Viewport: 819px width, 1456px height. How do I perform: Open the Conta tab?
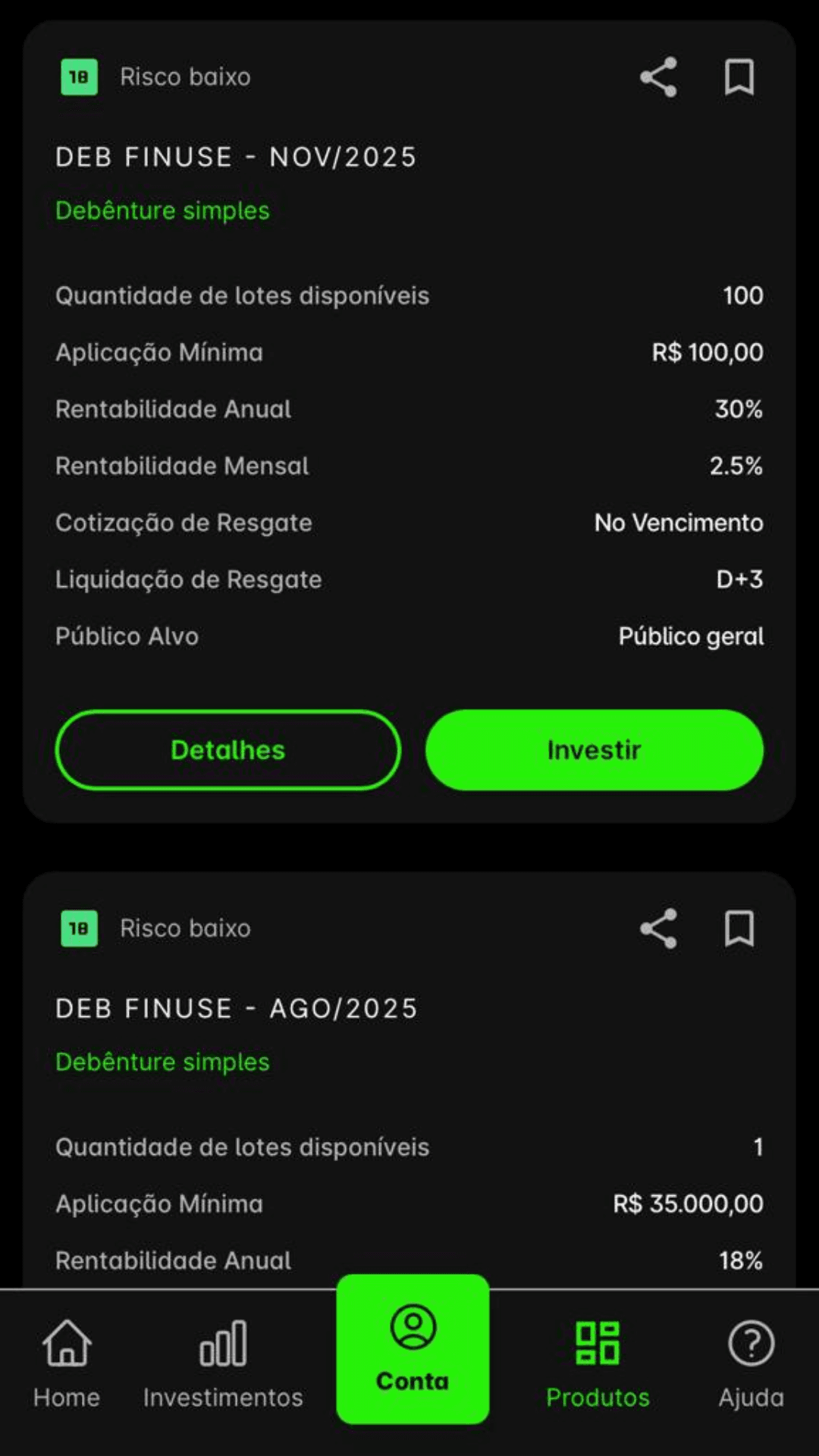[413, 1350]
